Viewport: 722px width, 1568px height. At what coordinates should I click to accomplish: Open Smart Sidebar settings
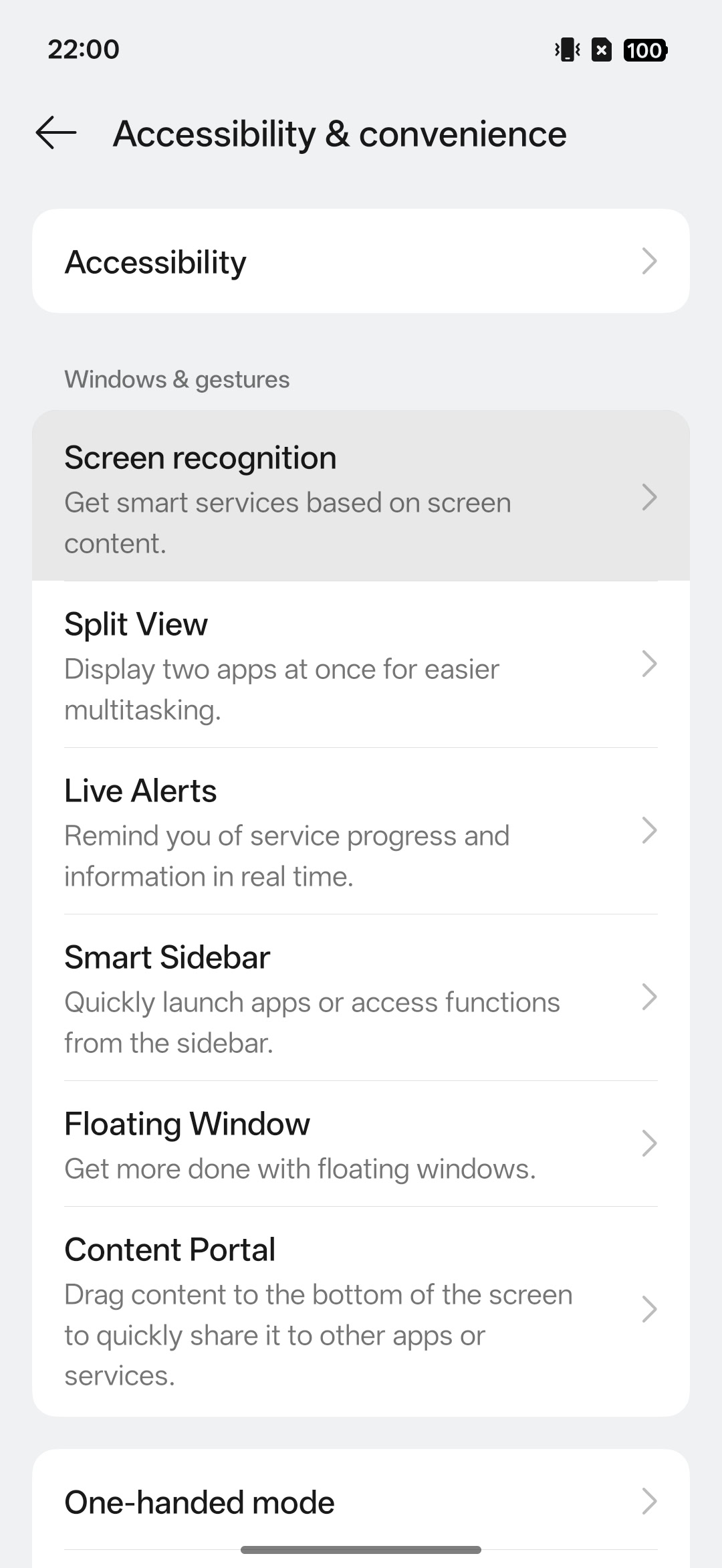360,997
